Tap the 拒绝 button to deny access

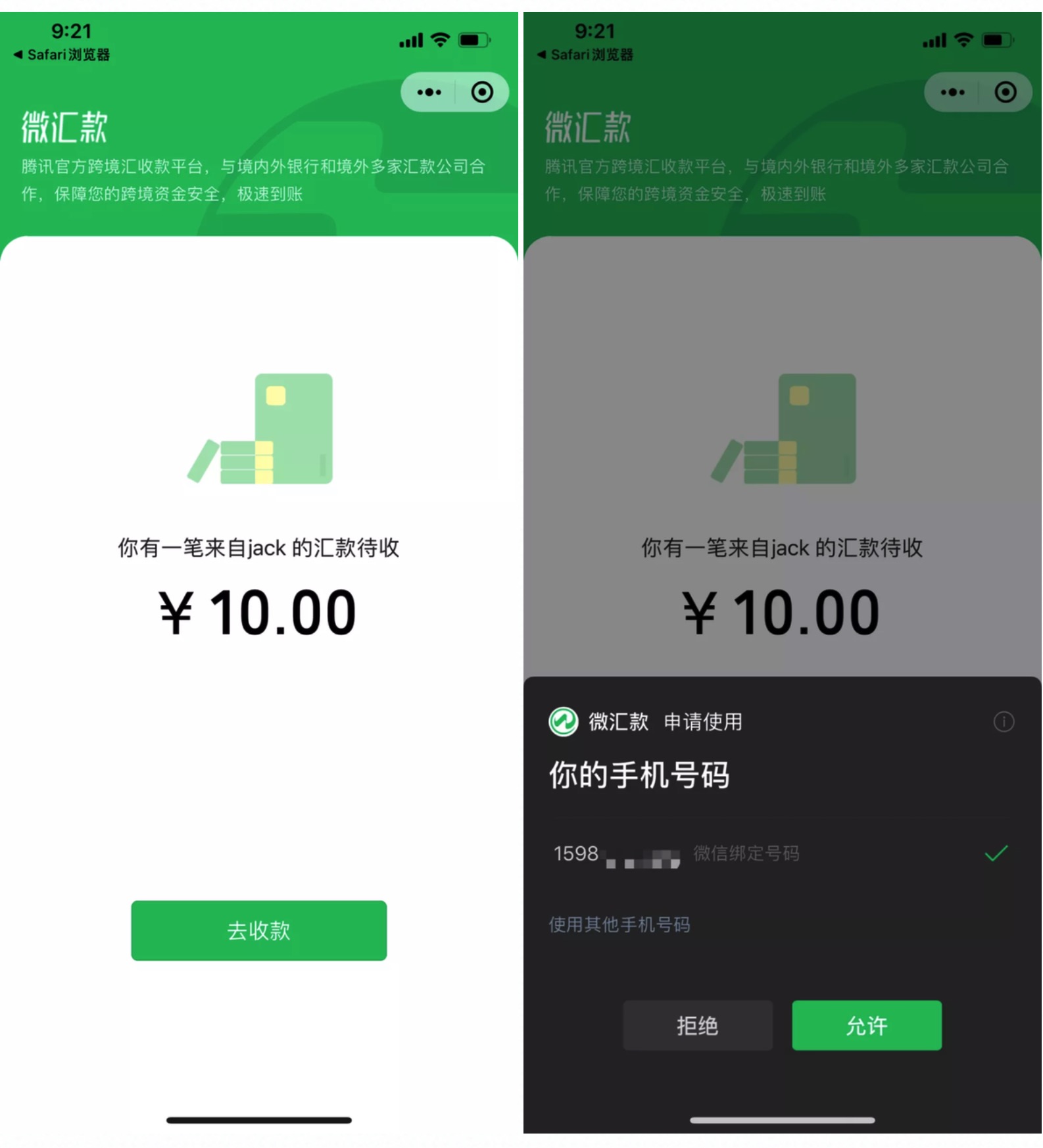click(x=698, y=1025)
